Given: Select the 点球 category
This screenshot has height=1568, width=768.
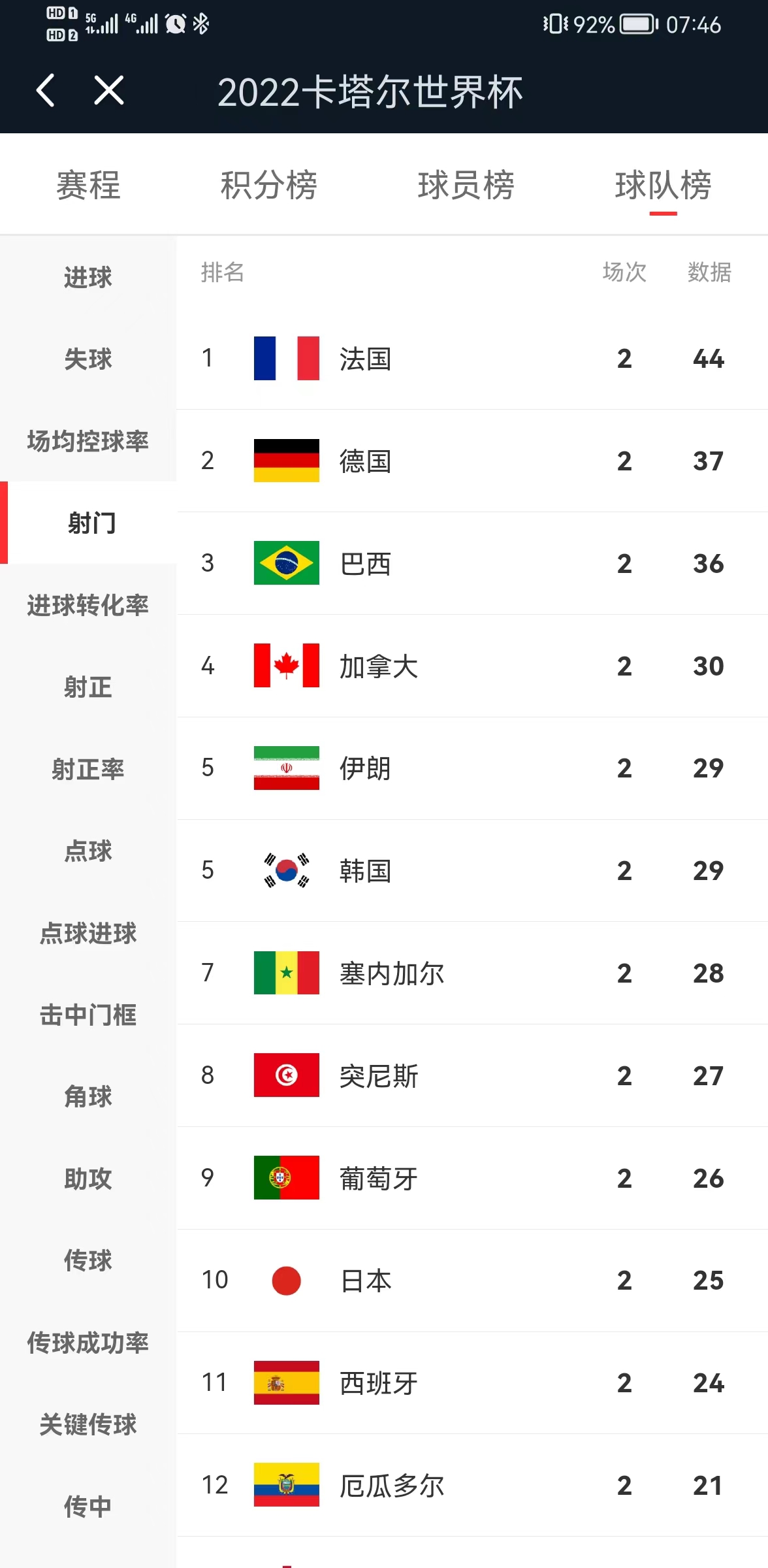Looking at the screenshot, I should [x=88, y=851].
